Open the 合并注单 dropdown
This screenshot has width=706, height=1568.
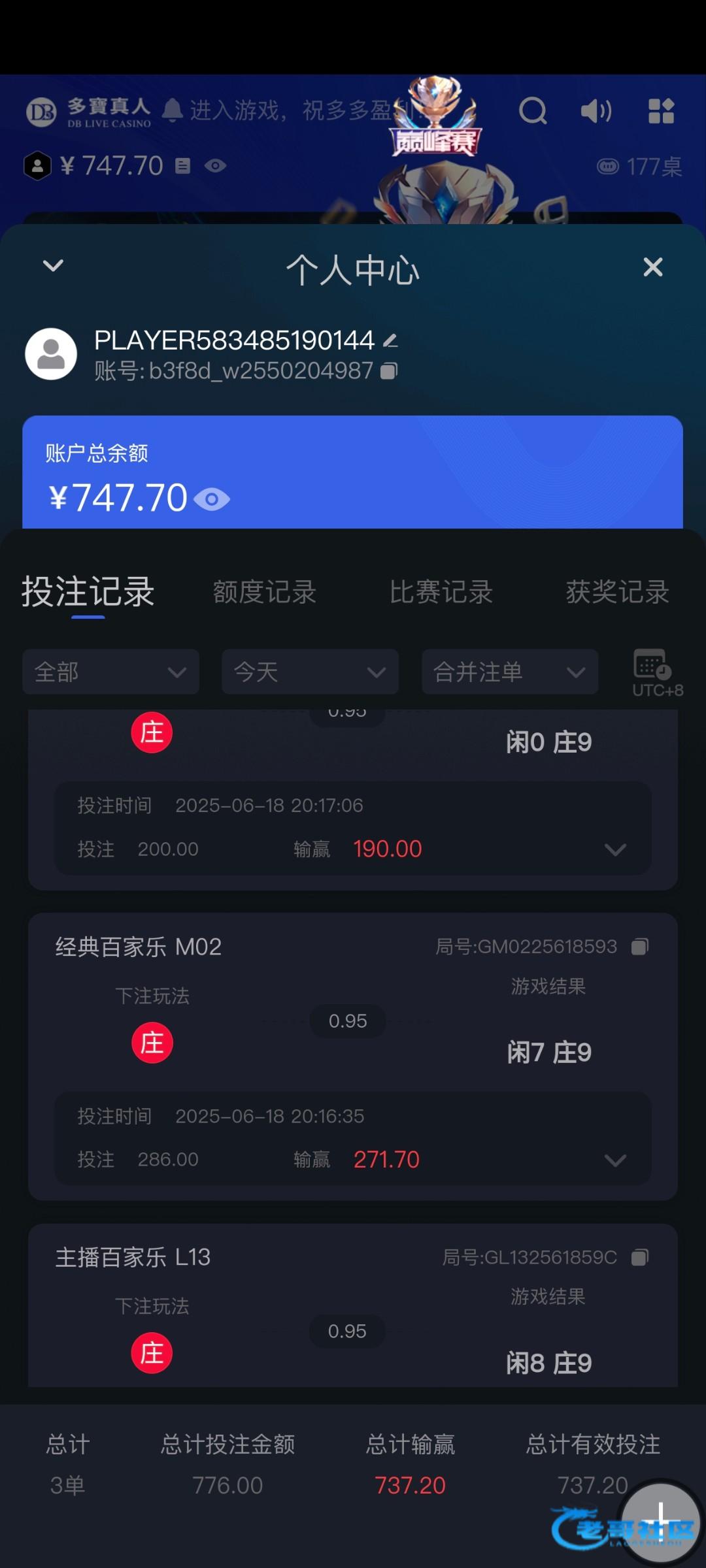click(x=509, y=672)
